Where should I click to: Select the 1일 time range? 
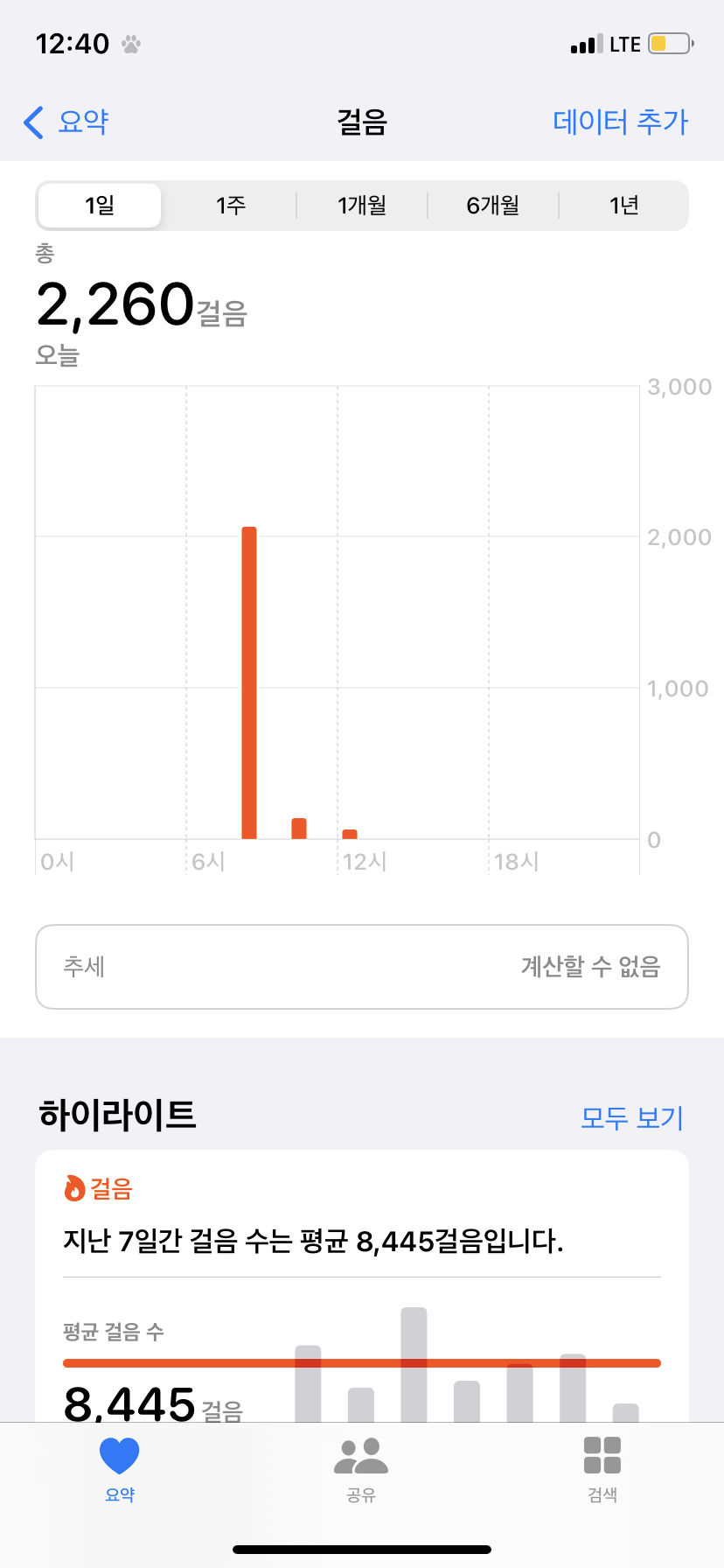100,206
